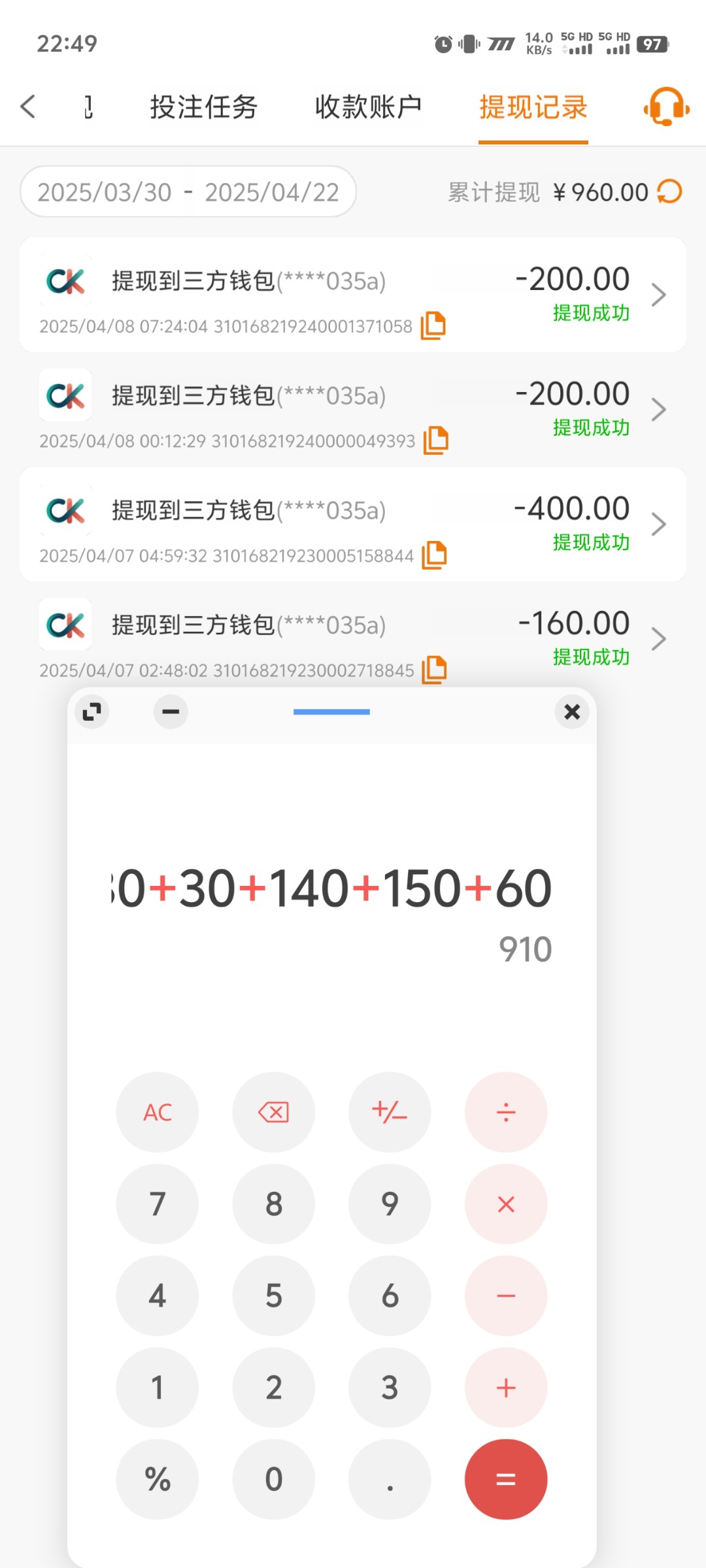Clear the calculator with AC

(x=158, y=1112)
